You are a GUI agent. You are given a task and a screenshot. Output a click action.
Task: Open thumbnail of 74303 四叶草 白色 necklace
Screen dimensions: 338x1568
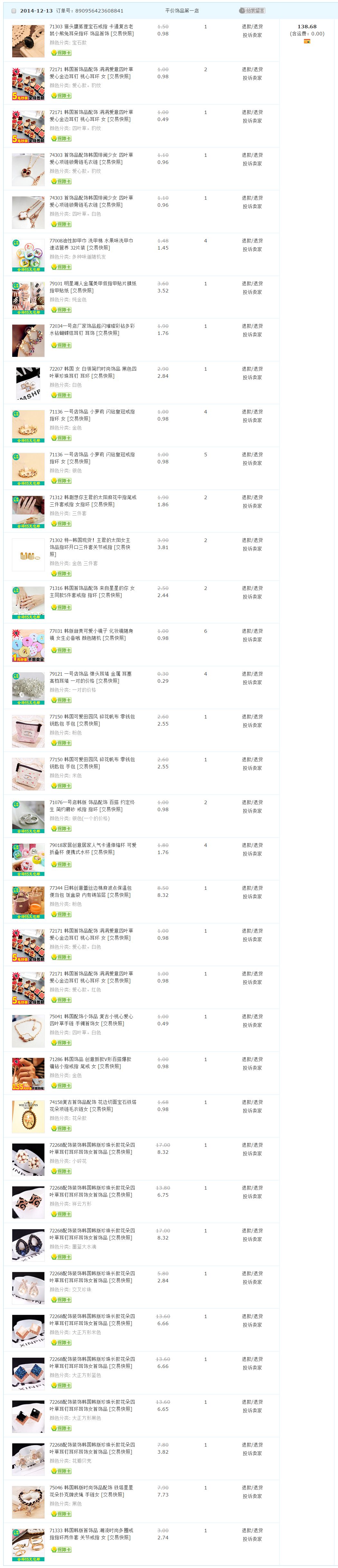28,212
